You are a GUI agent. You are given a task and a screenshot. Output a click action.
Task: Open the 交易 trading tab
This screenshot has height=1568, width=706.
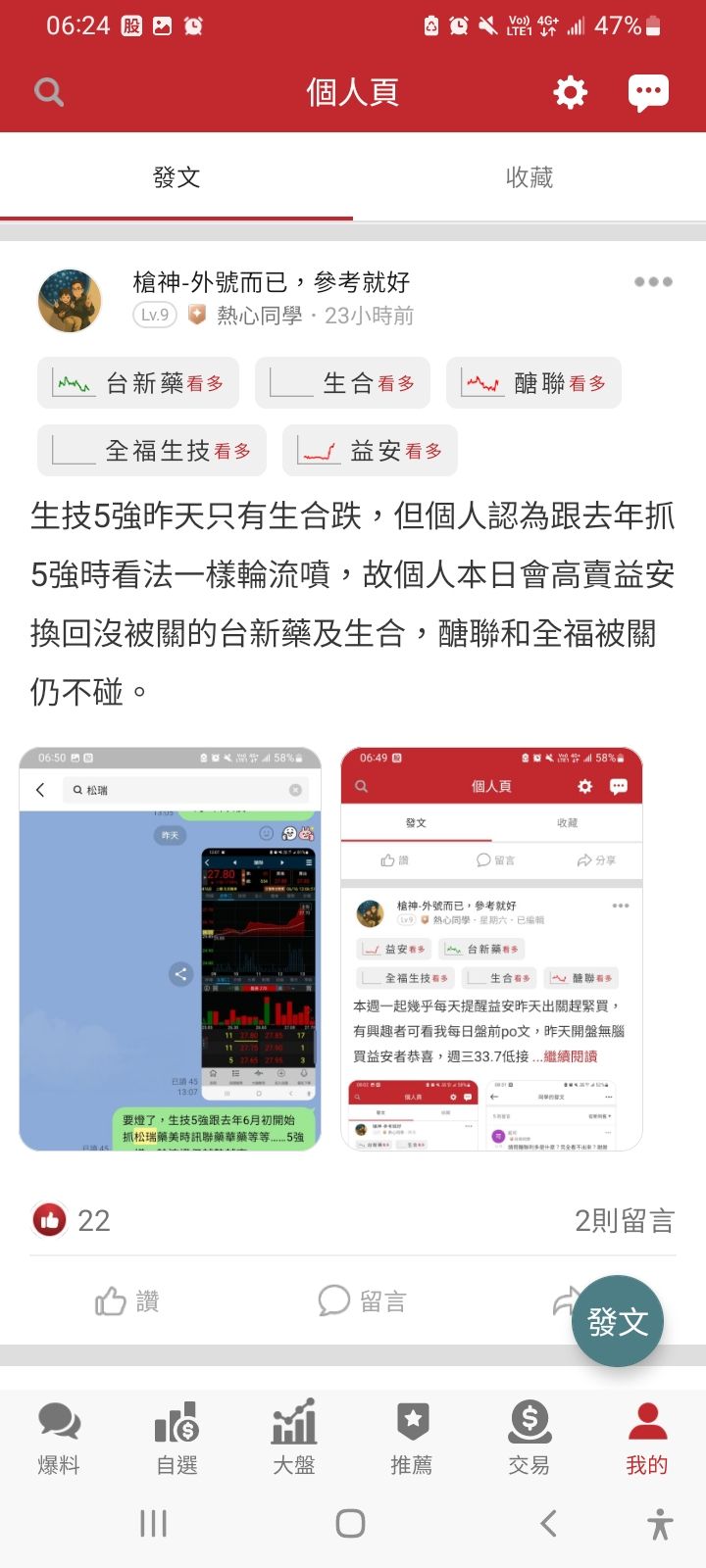click(x=529, y=1437)
